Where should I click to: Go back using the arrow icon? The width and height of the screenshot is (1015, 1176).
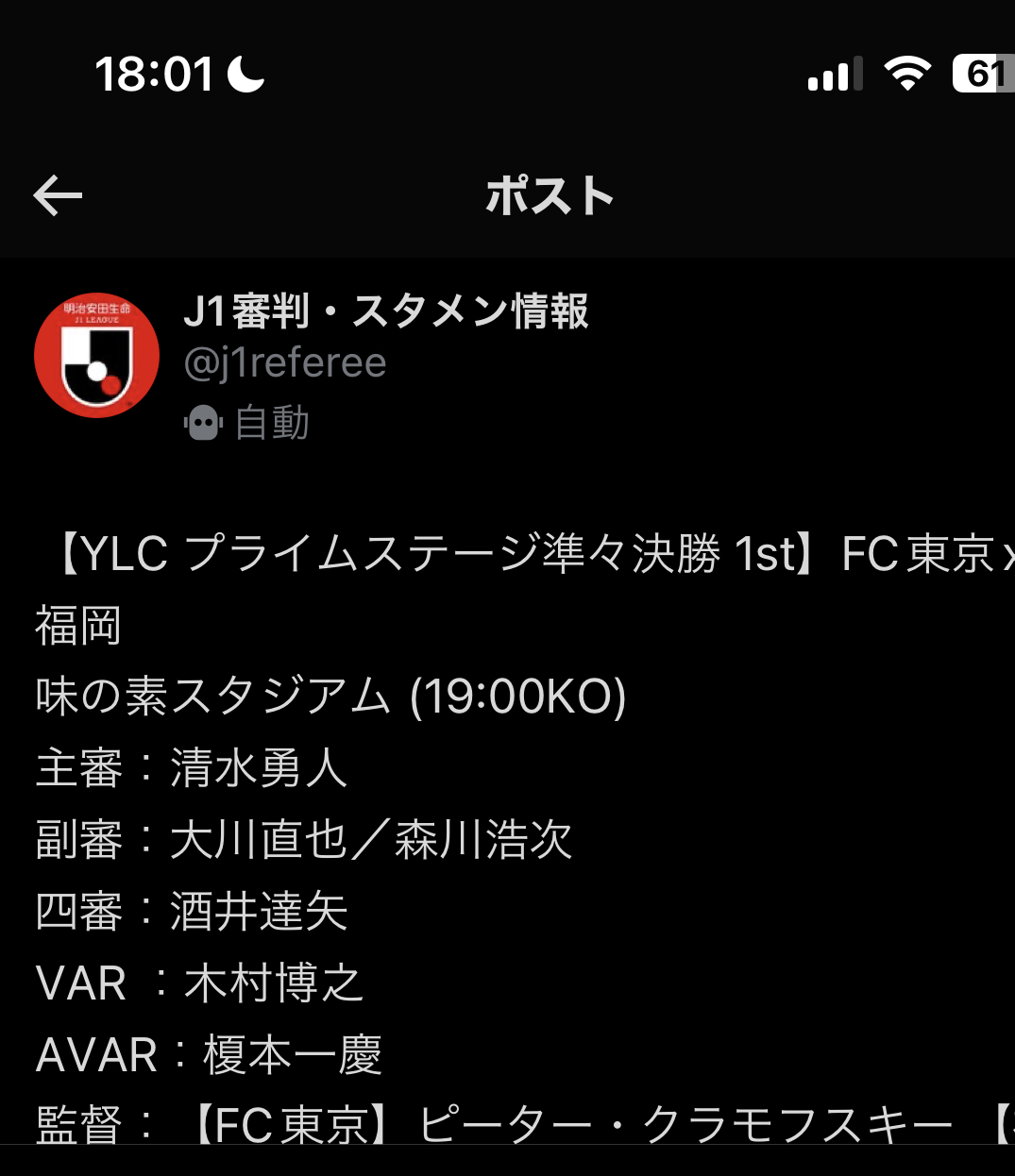pos(58,195)
